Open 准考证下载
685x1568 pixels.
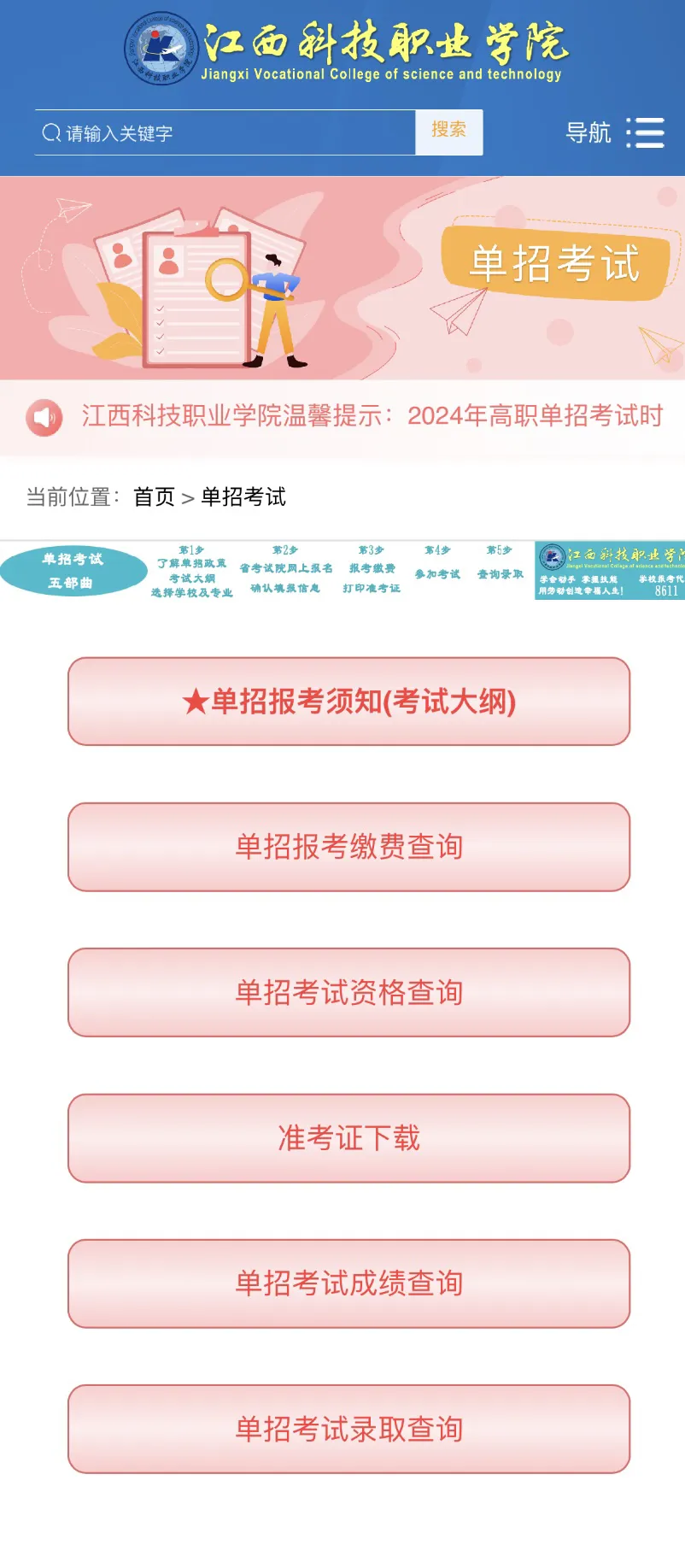tap(348, 1138)
